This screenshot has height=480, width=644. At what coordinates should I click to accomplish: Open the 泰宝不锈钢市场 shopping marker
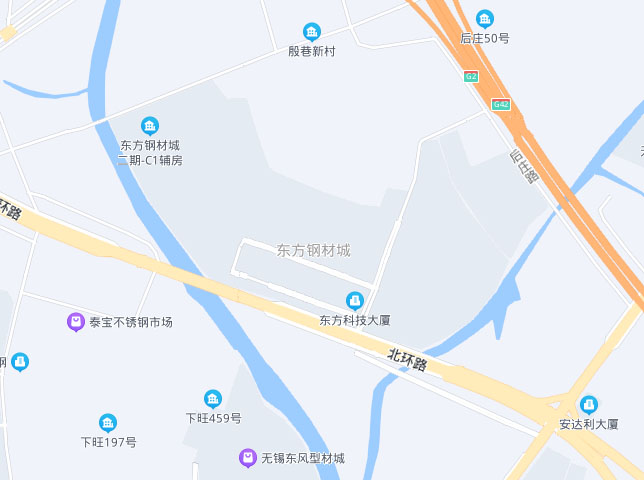76,322
